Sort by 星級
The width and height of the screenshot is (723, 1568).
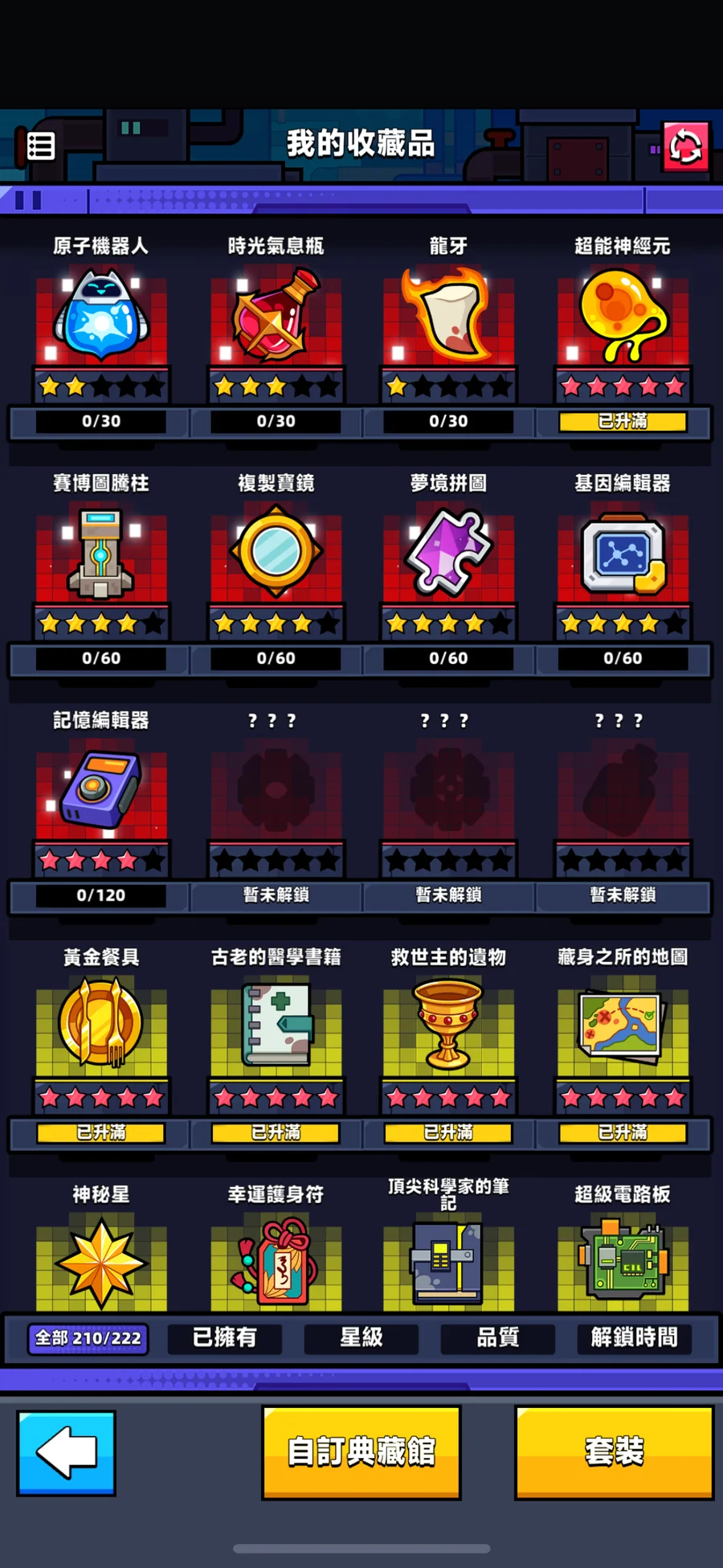pos(361,1338)
